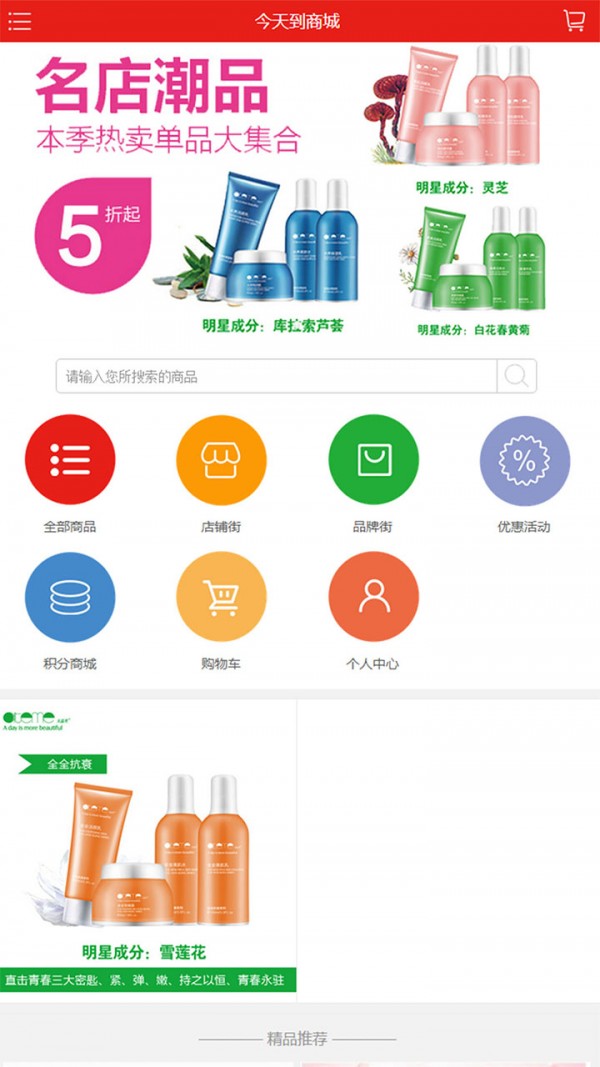
Task: Tap the magnifier search button
Action: click(517, 376)
